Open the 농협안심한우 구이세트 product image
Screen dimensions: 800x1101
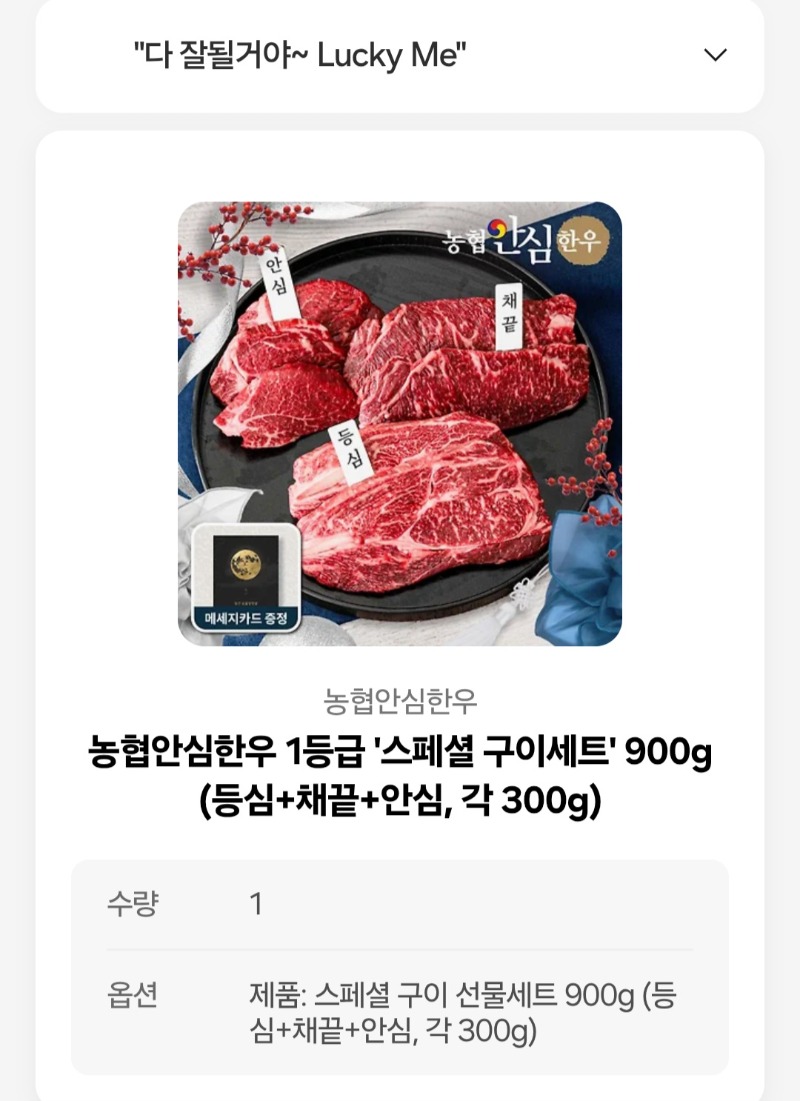(x=400, y=423)
